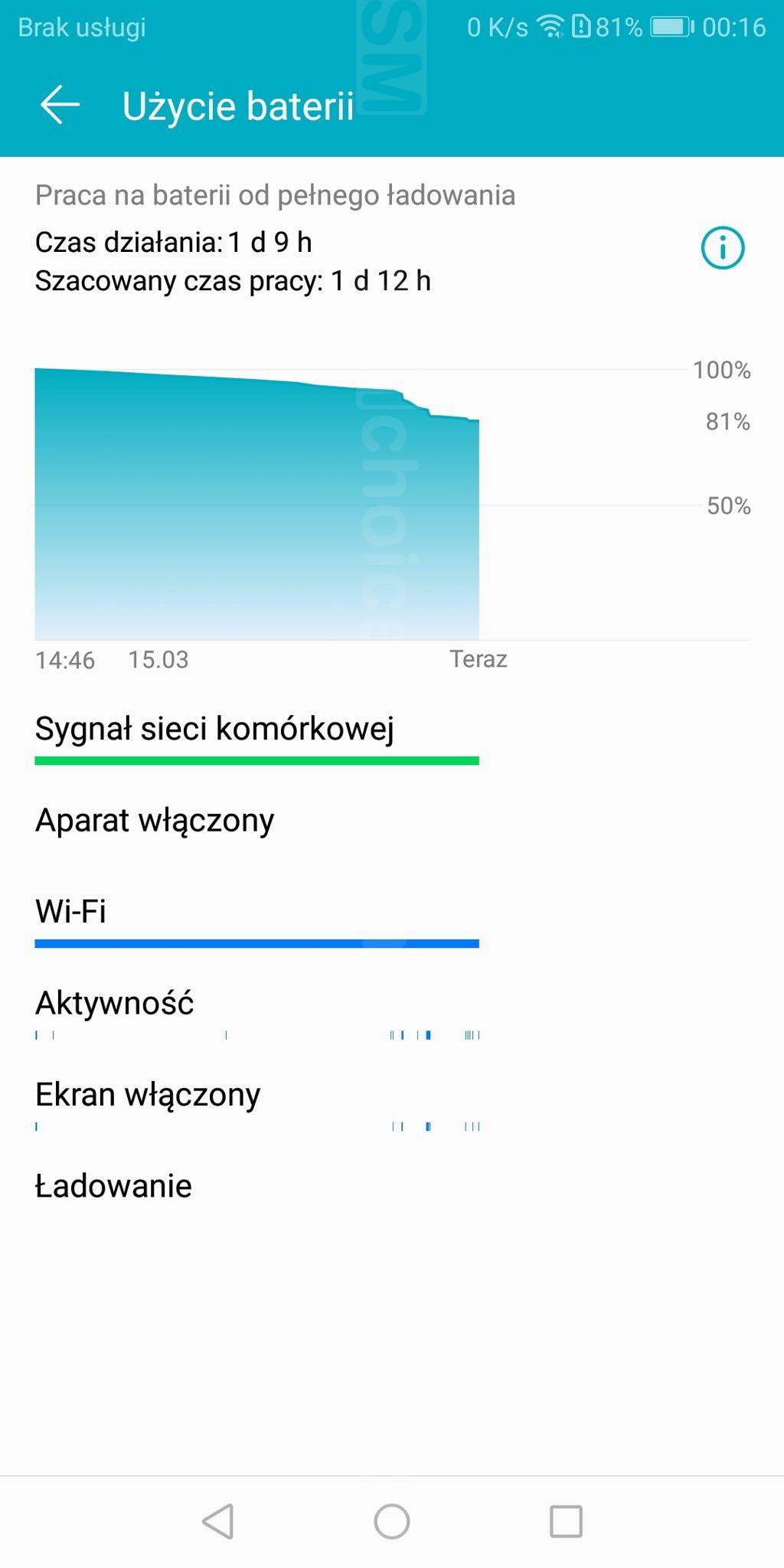Tap the system back triangle
The width and height of the screenshot is (784, 1568).
pos(218,1521)
